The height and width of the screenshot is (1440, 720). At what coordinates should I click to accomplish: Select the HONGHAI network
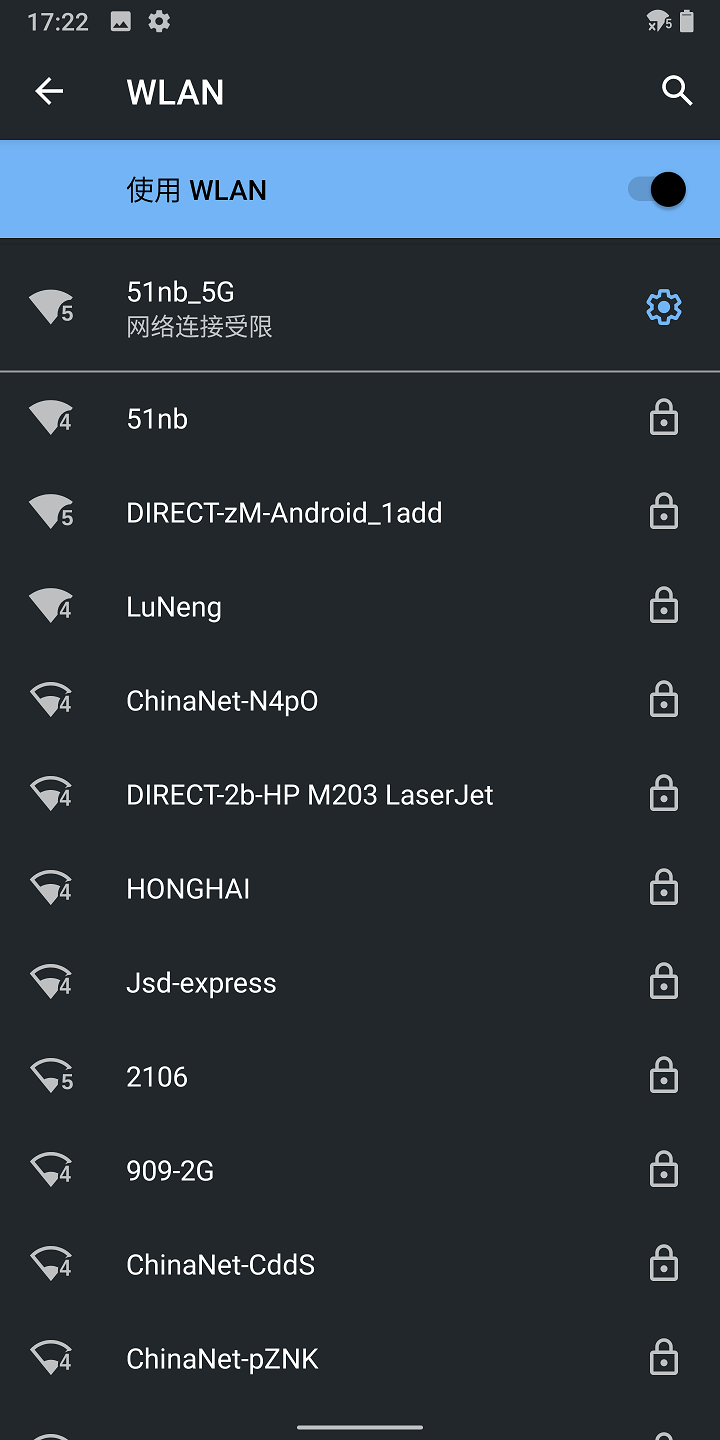tap(300, 889)
